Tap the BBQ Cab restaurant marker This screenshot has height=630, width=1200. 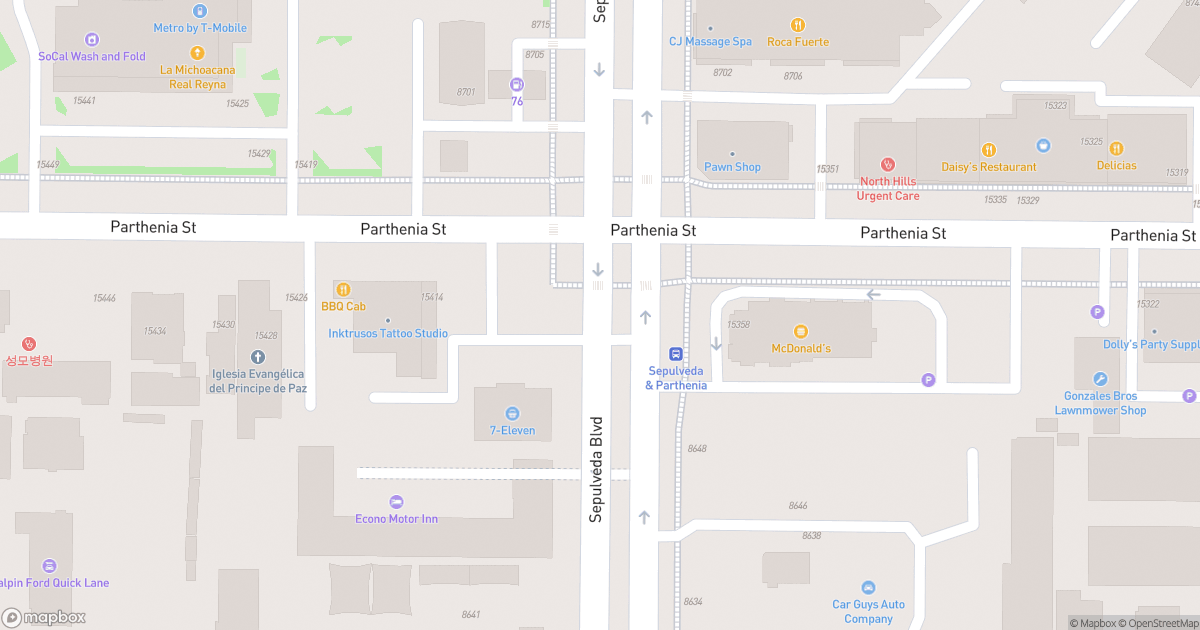click(343, 289)
